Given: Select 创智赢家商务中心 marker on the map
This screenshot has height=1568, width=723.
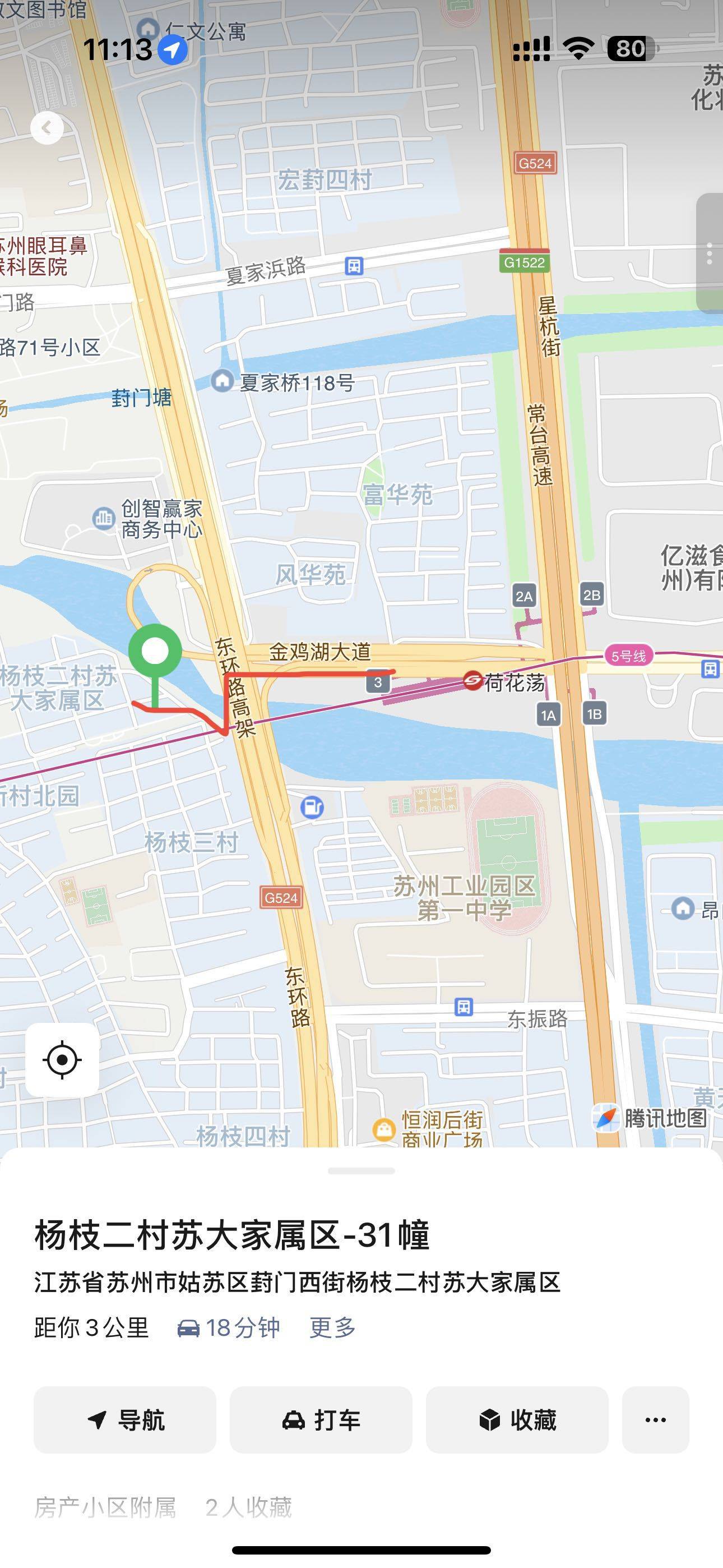Looking at the screenshot, I should [x=104, y=518].
